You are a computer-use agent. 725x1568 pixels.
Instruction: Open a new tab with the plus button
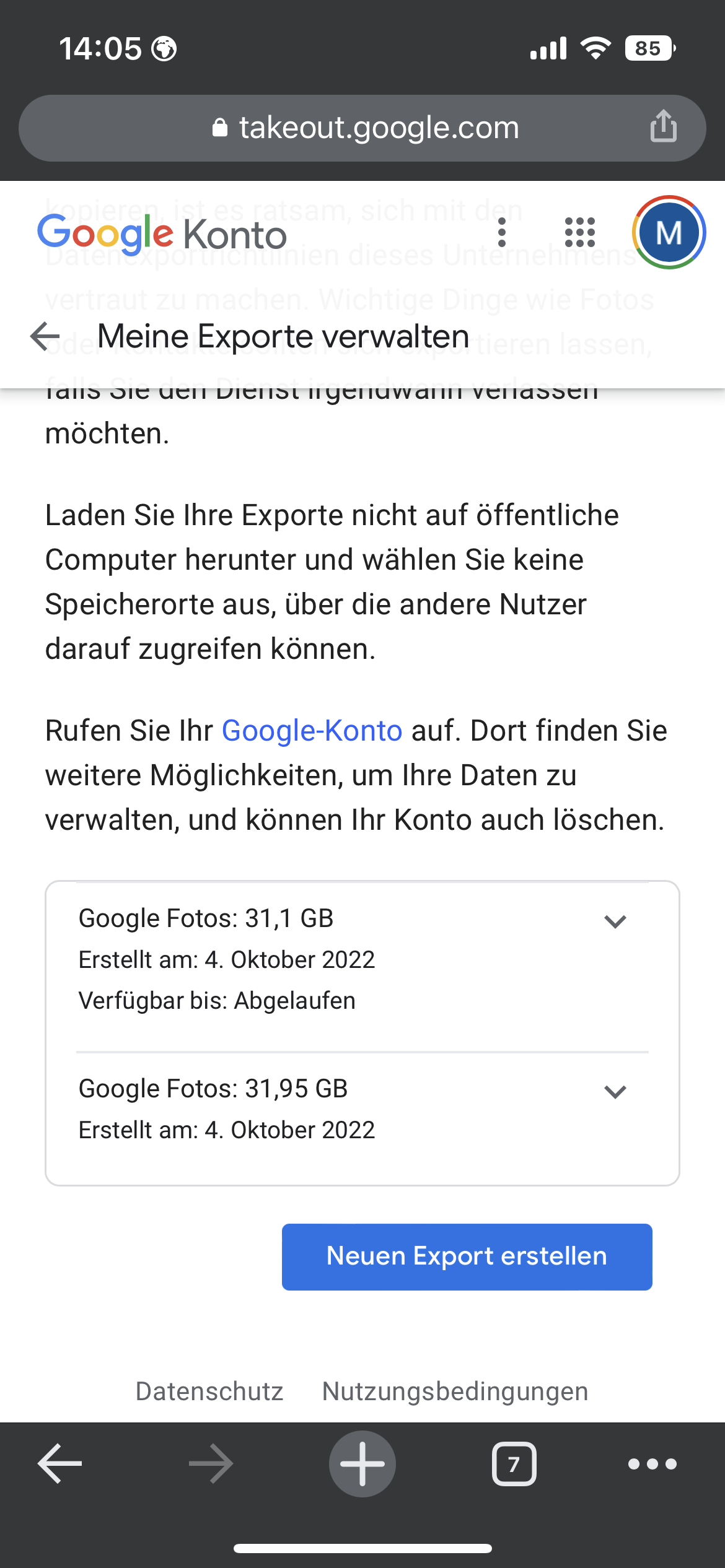[362, 1464]
